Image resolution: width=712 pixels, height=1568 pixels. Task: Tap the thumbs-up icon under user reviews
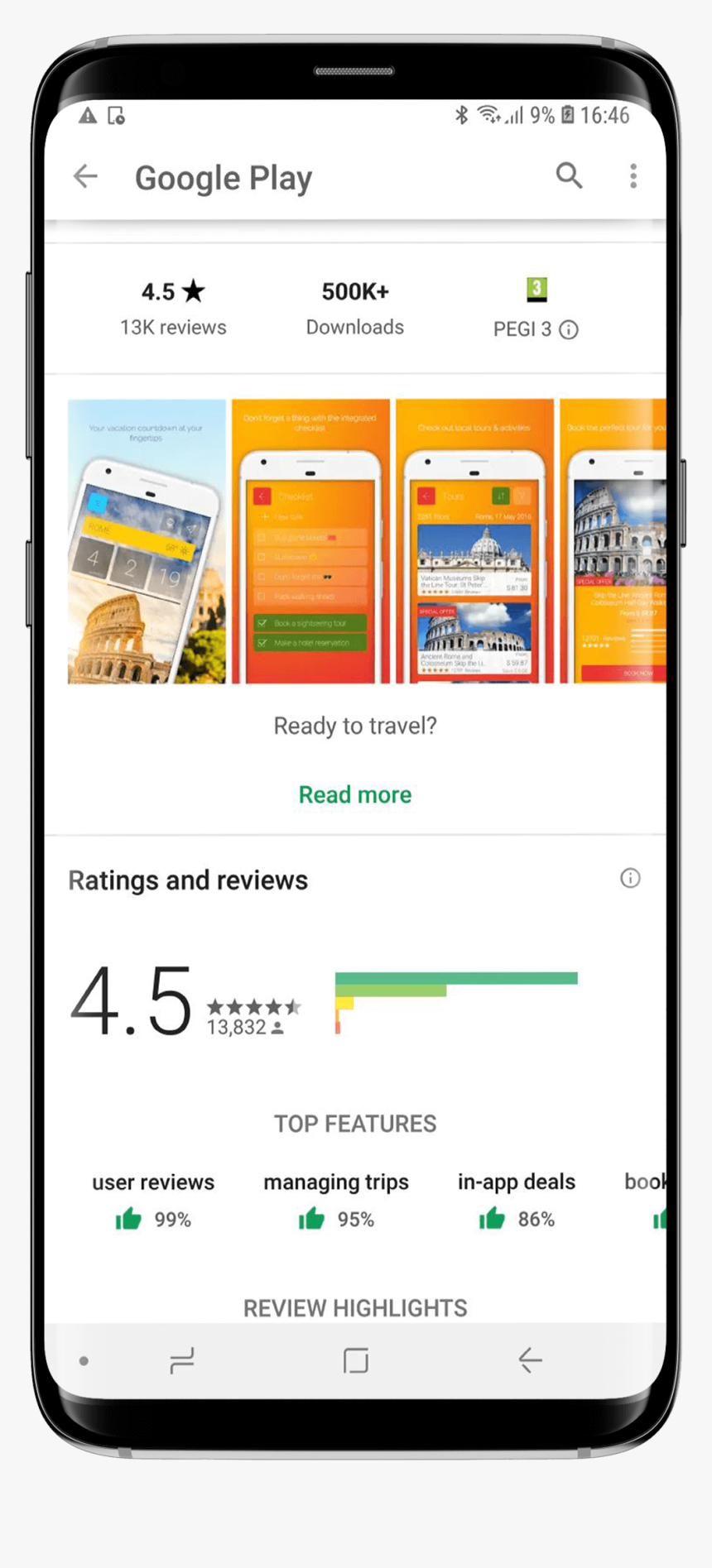[x=128, y=1218]
